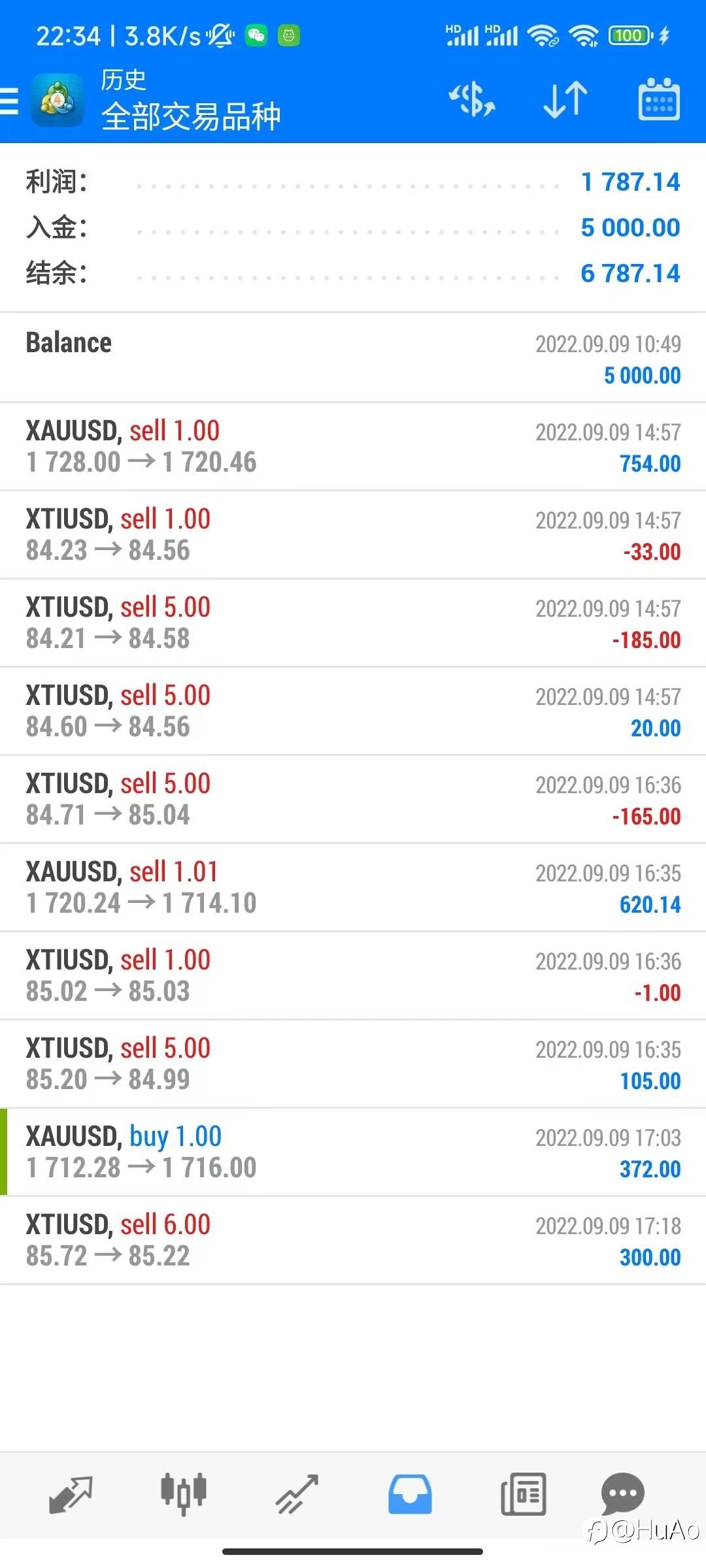Expand XTIUSD sell 5.00 trade with 105.00
Viewport: 706px width, 1568px height.
coord(353,1064)
